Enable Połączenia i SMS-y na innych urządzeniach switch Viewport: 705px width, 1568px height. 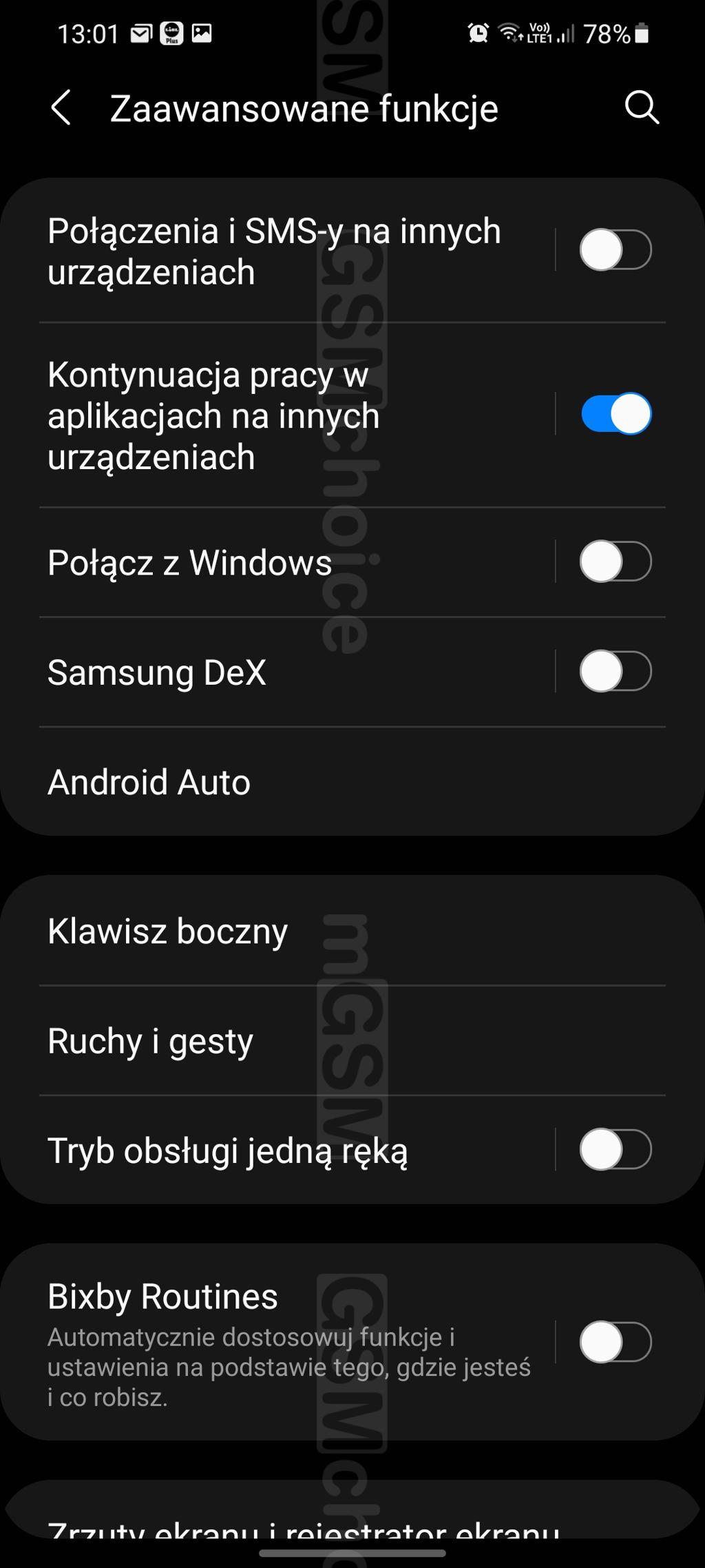pos(615,250)
